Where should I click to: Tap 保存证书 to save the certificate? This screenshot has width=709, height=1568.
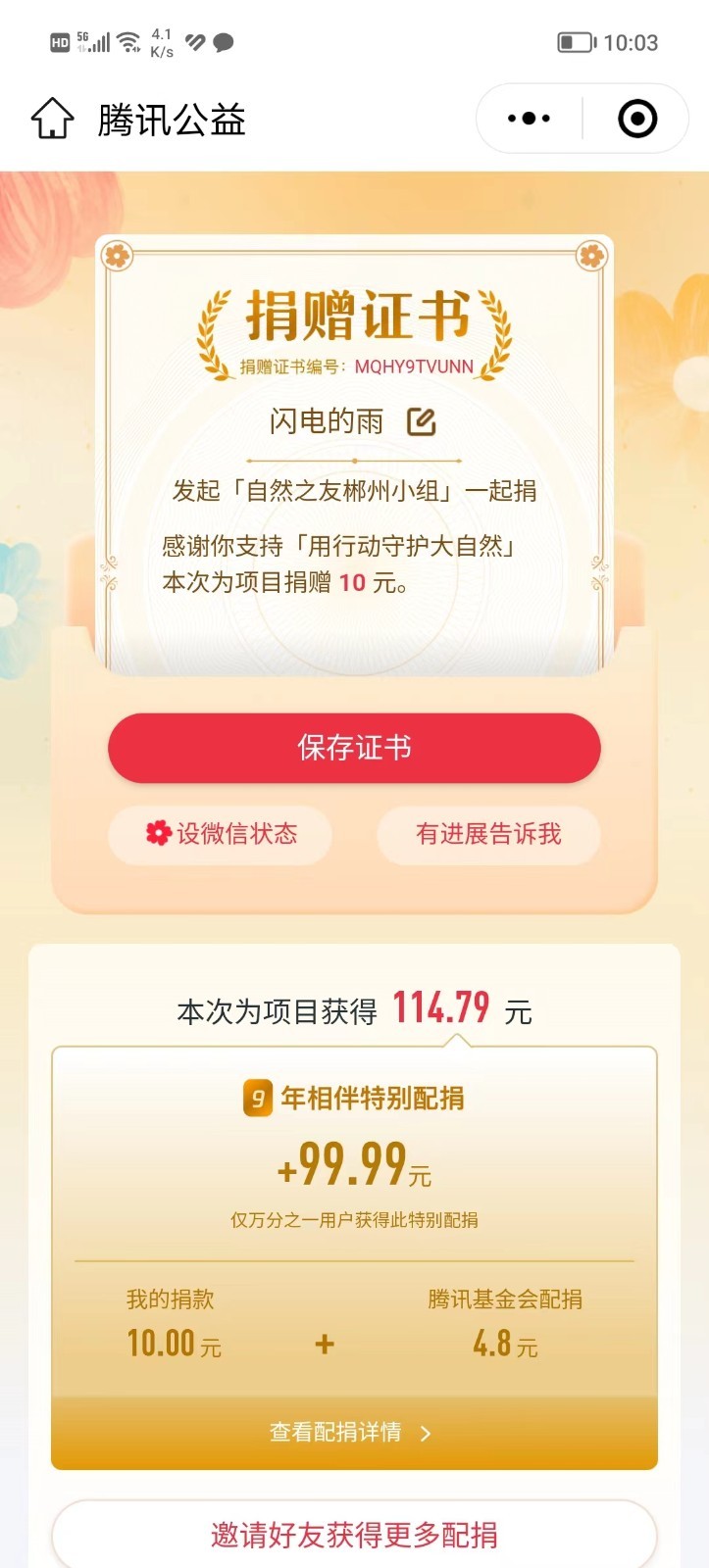coord(354,748)
